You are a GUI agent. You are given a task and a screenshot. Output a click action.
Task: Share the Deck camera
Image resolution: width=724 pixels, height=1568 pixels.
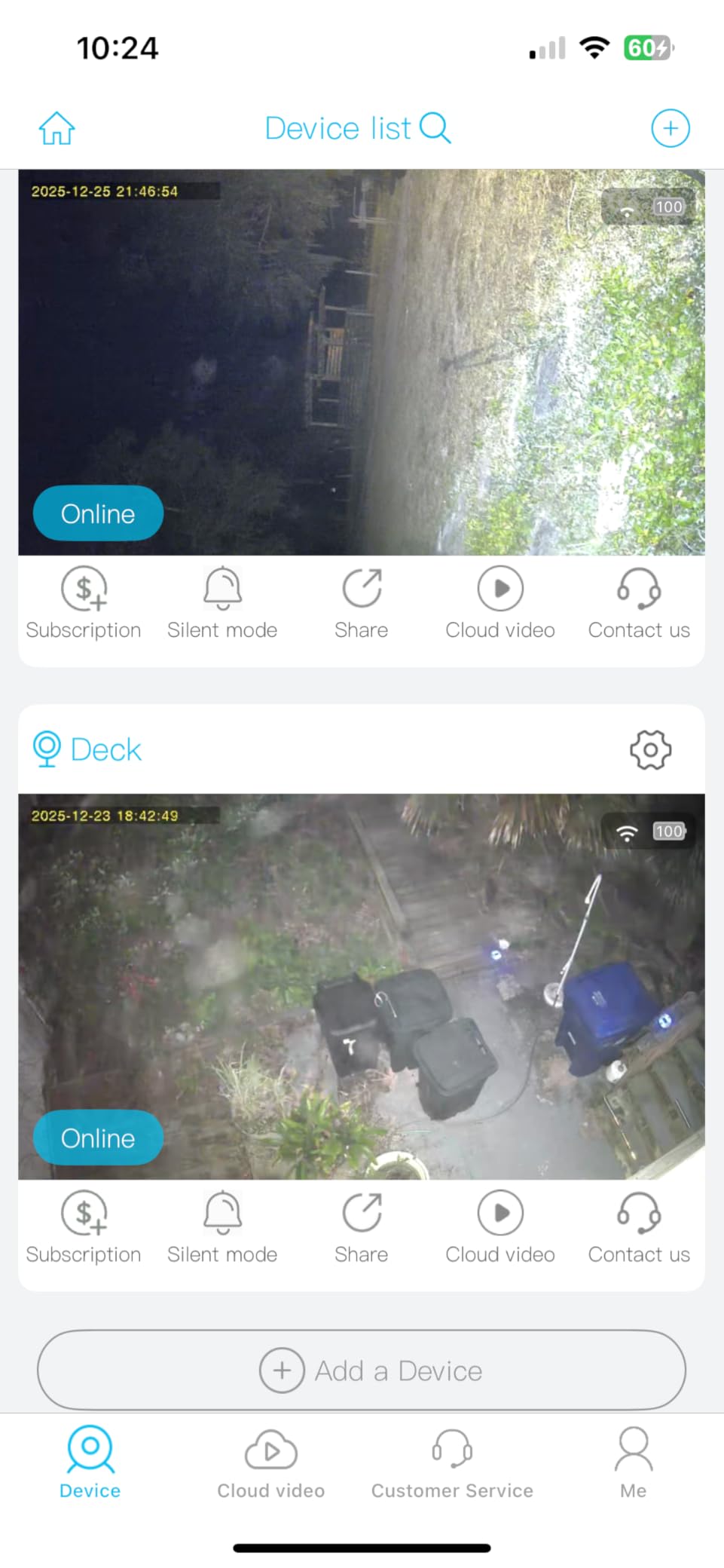click(361, 1227)
